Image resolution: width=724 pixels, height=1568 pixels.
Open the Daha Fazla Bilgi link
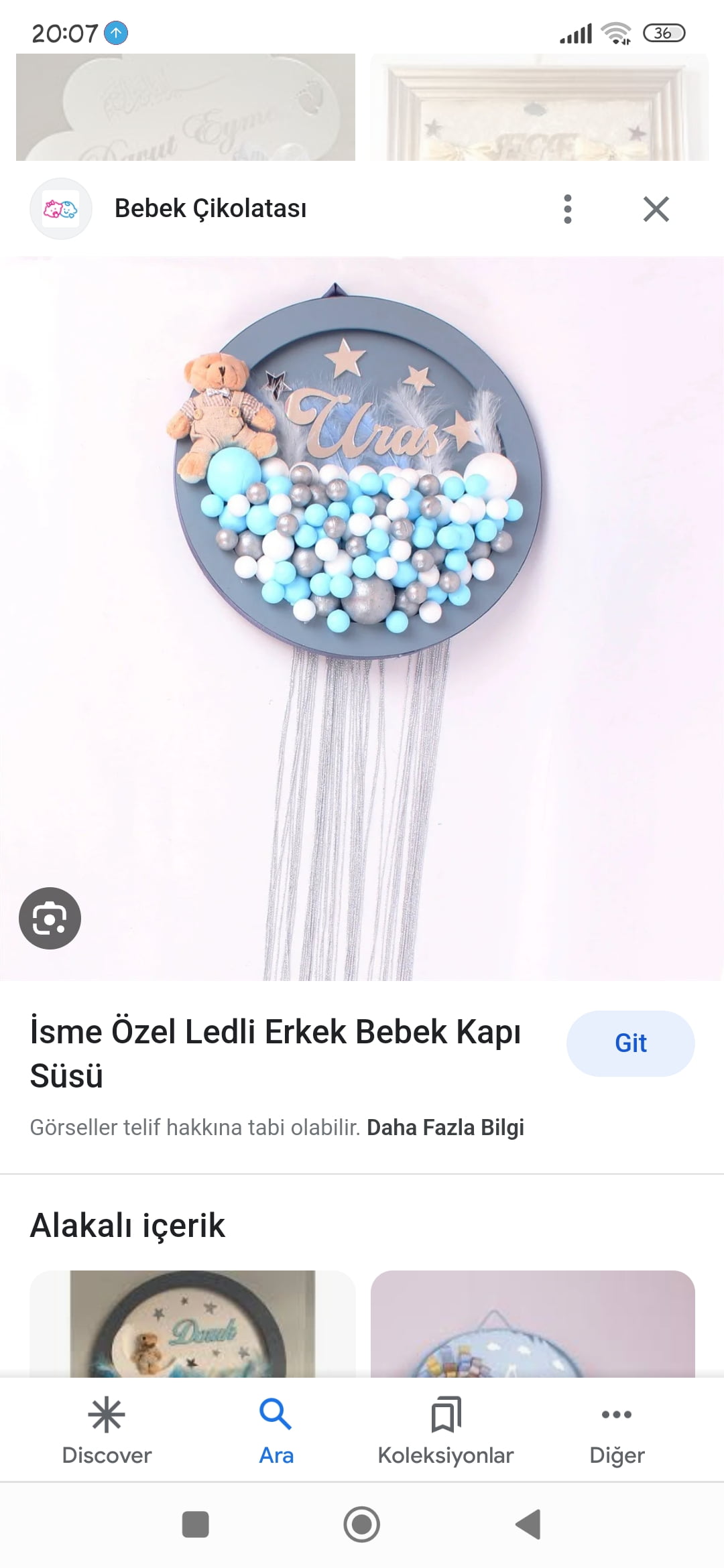point(445,1127)
